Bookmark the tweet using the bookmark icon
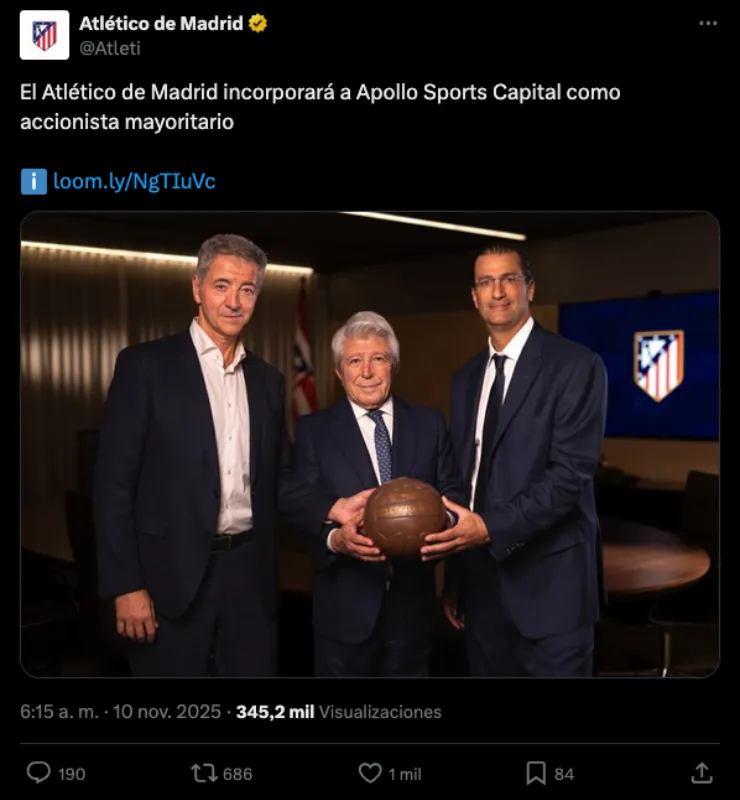This screenshot has width=740, height=800. (x=534, y=773)
